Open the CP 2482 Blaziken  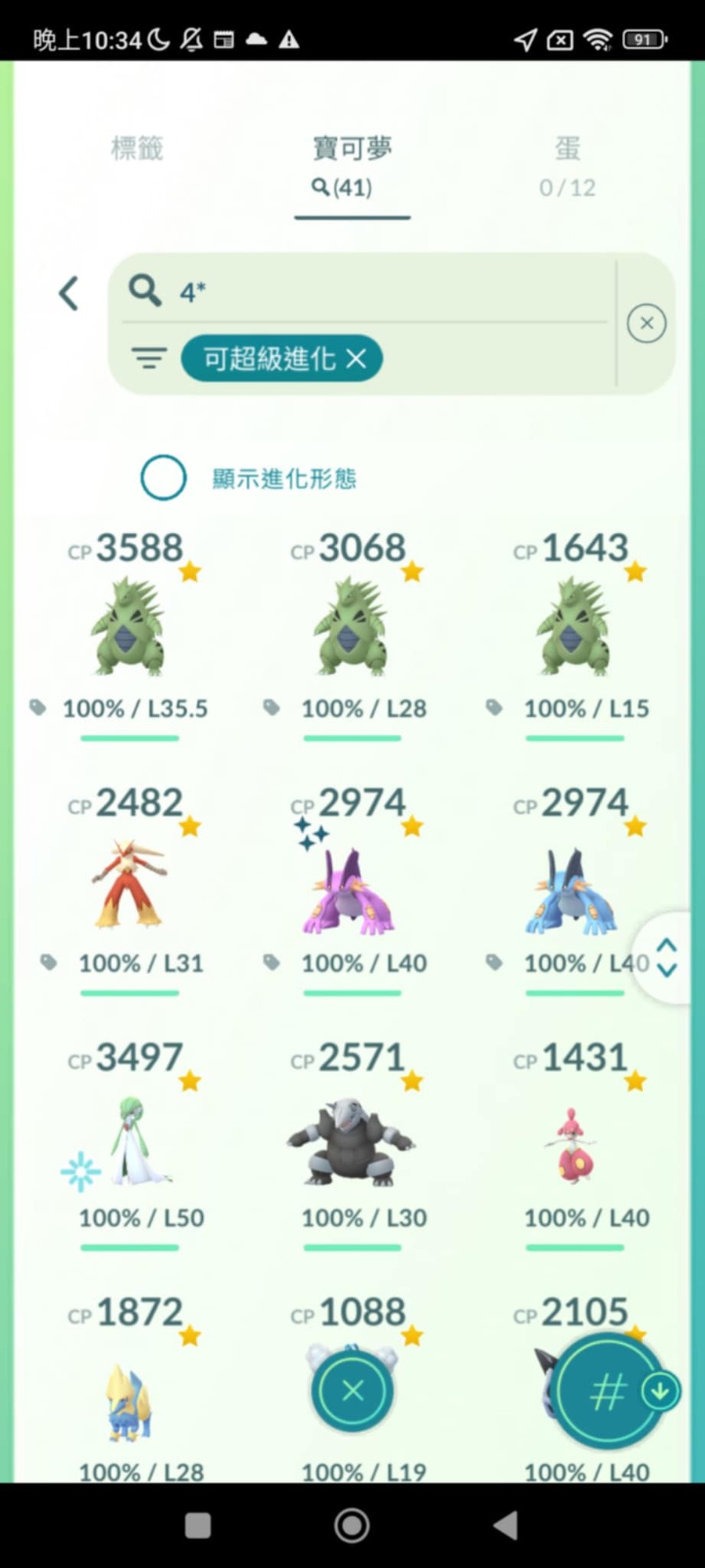pyautogui.click(x=129, y=882)
